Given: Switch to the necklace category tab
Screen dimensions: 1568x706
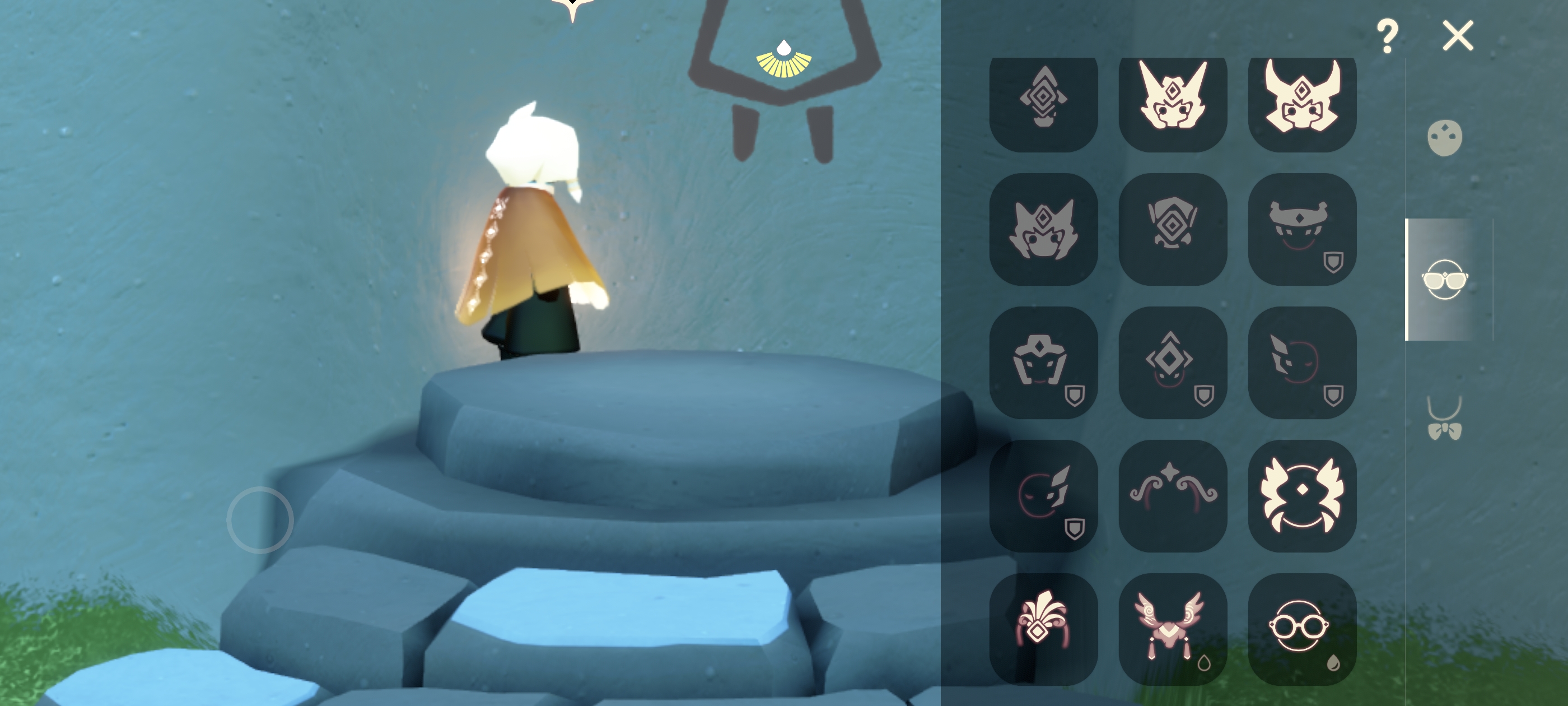Looking at the screenshot, I should coord(1444,418).
